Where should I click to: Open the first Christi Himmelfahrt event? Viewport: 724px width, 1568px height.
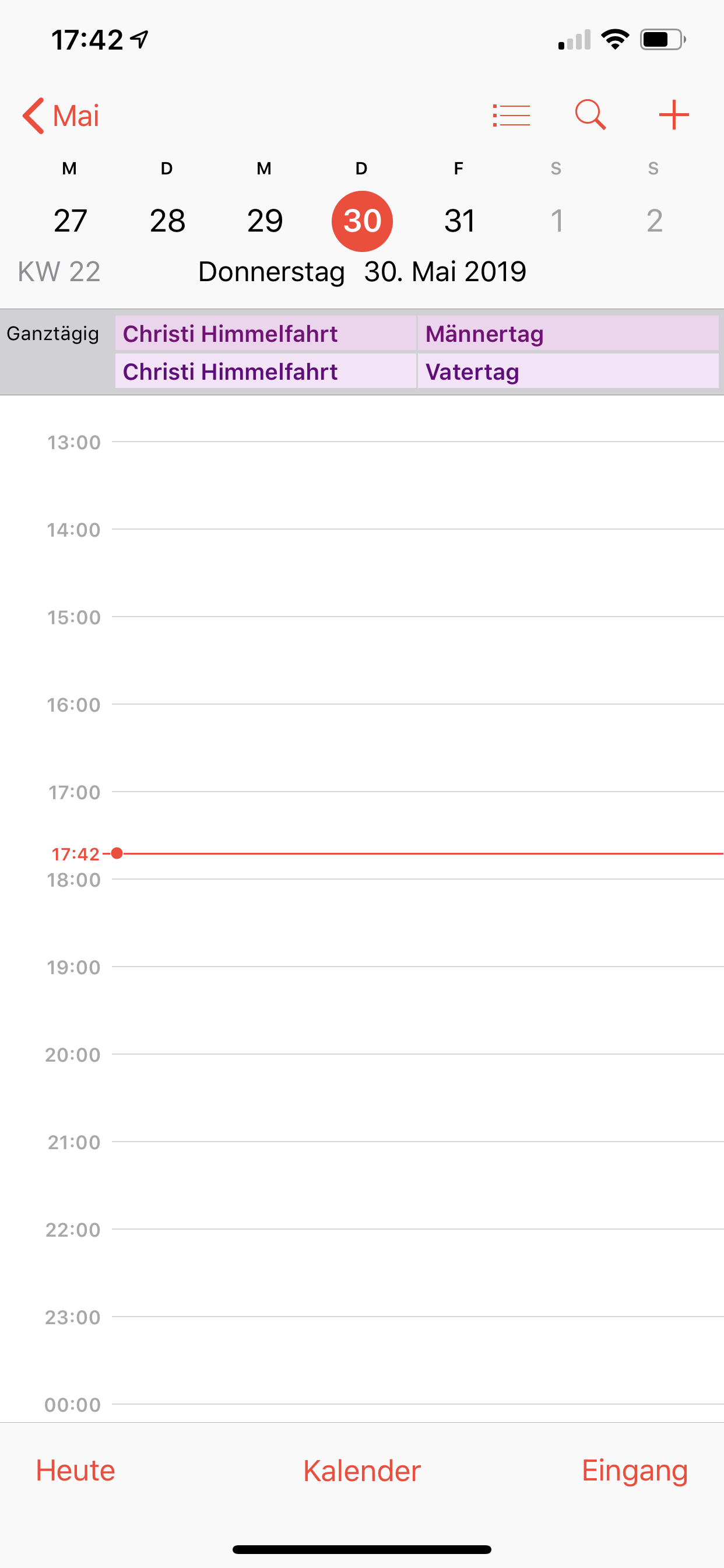pyautogui.click(x=265, y=334)
